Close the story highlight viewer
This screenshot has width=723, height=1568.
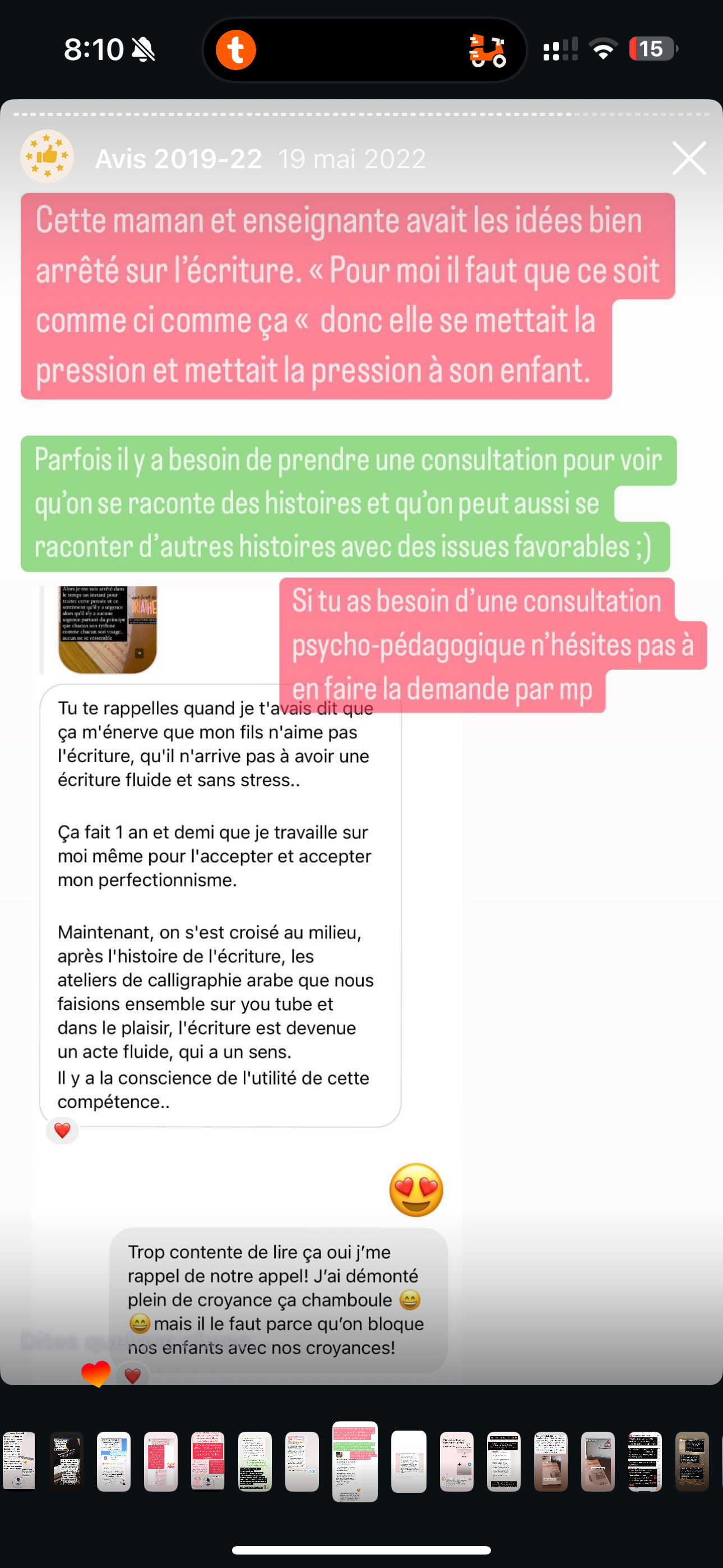689,158
